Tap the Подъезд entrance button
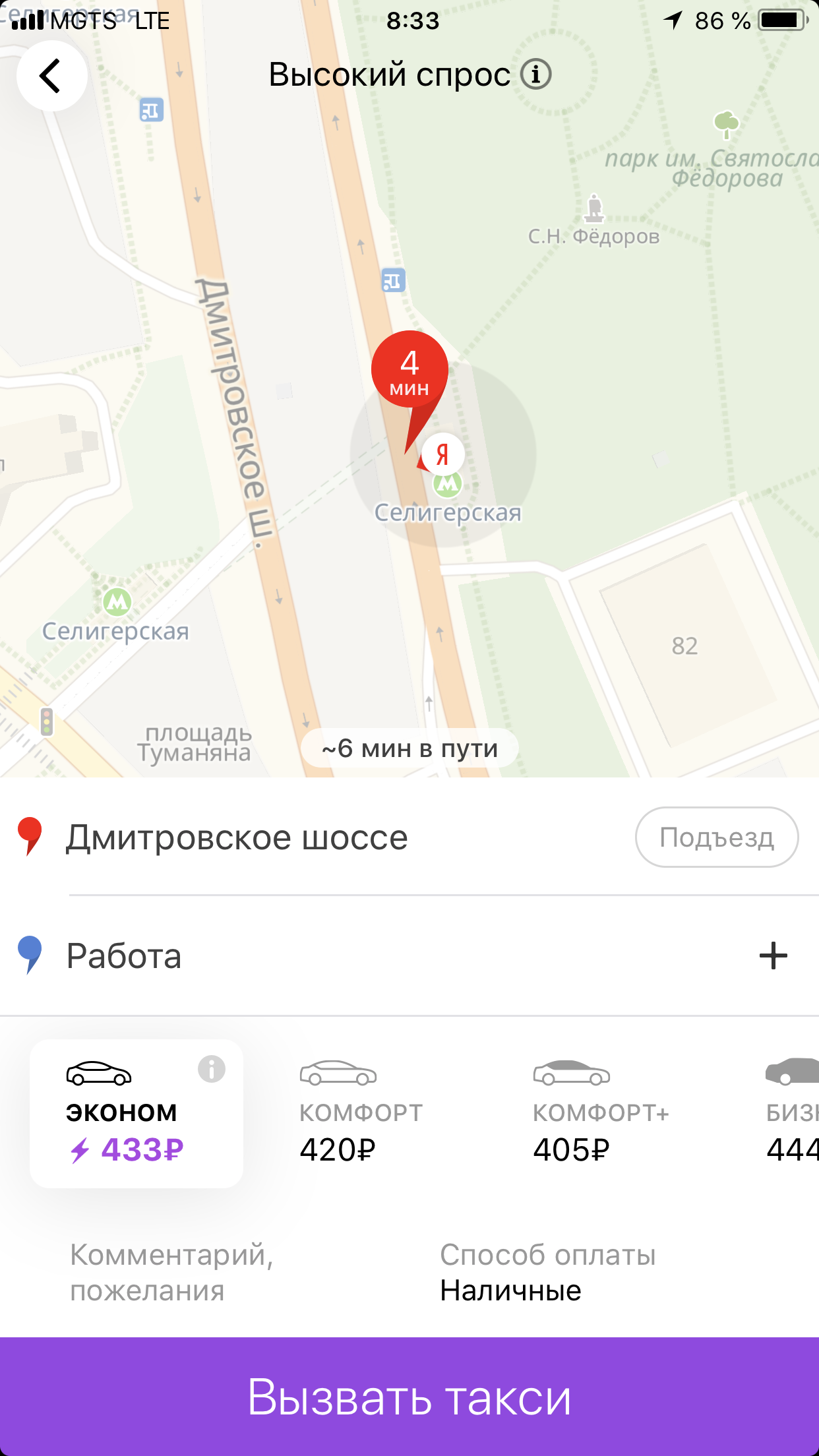Image resolution: width=819 pixels, height=1456 pixels. 716,837
